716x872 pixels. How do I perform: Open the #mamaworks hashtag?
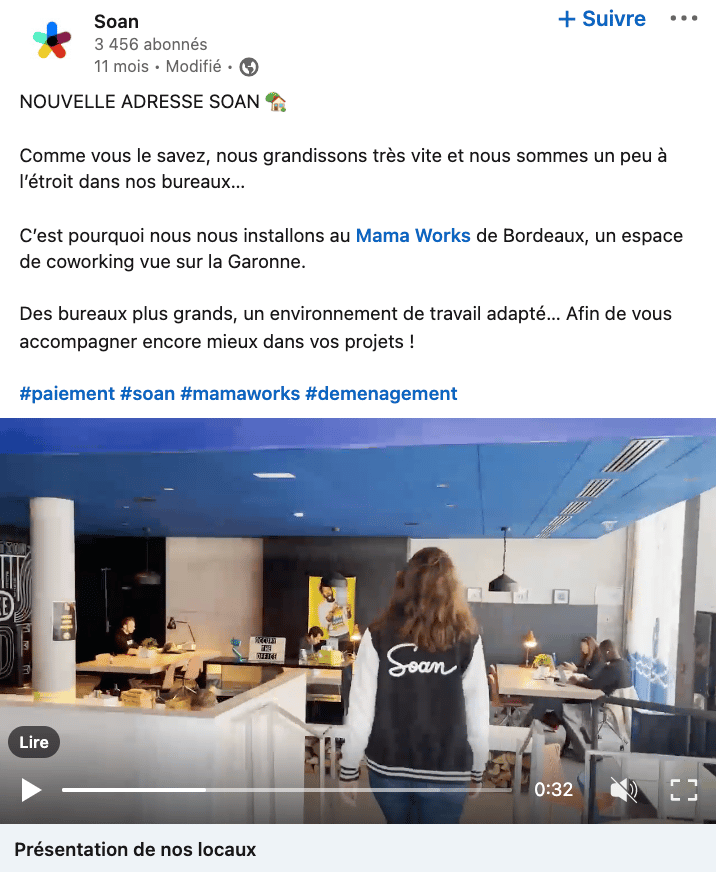point(240,393)
